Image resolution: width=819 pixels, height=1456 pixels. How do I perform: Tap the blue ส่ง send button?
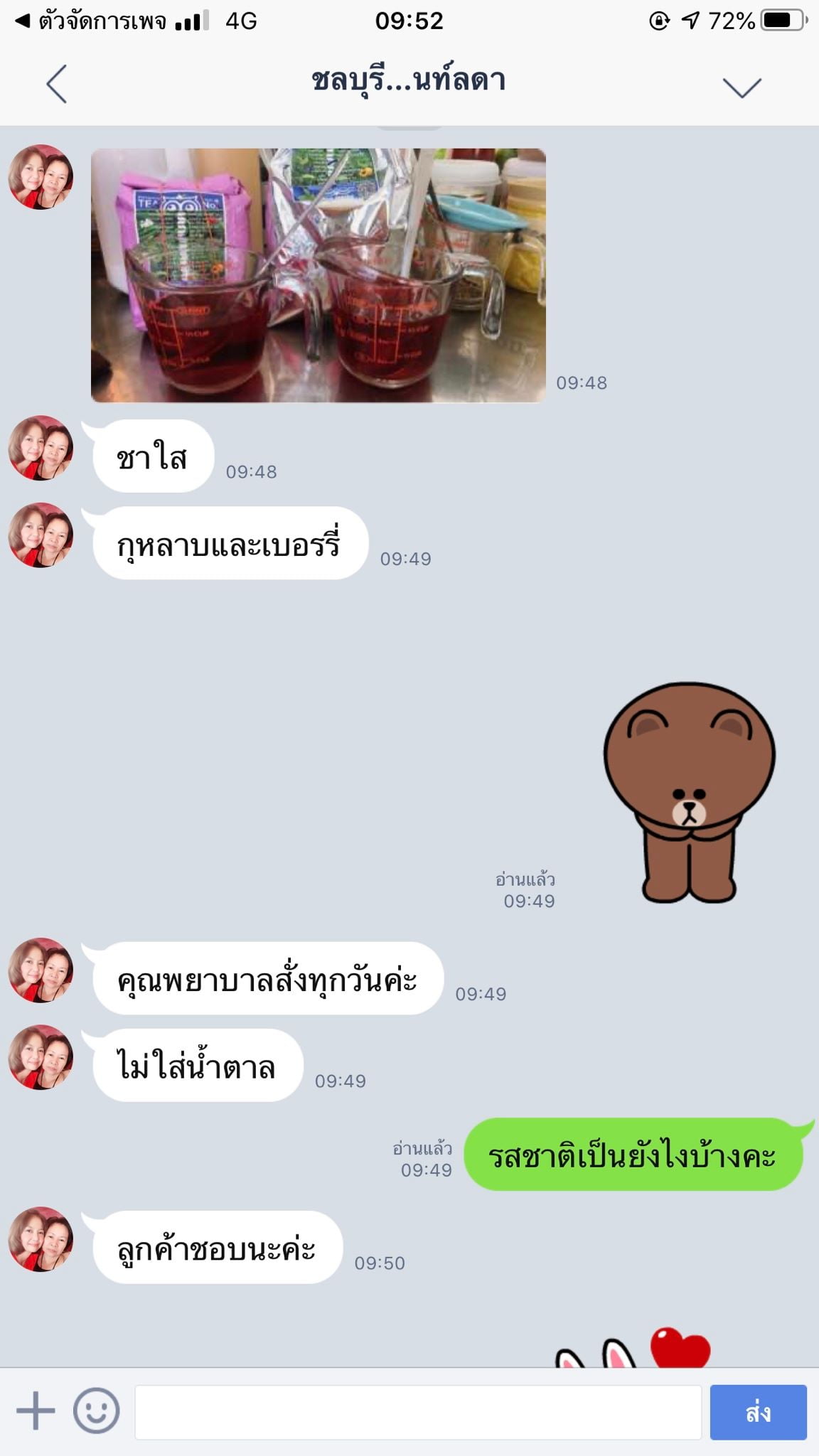[x=758, y=1412]
